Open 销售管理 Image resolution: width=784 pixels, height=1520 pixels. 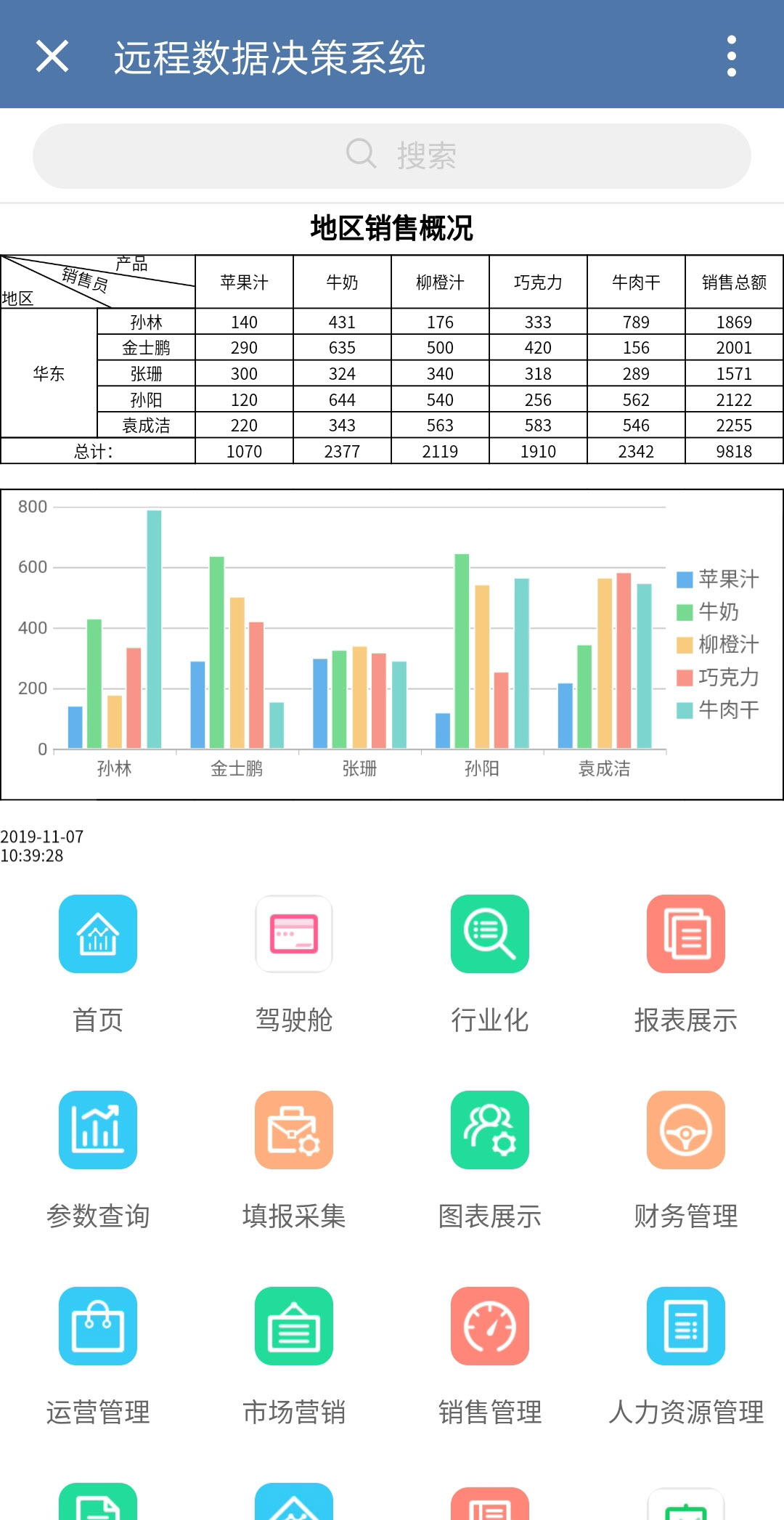click(x=490, y=1326)
